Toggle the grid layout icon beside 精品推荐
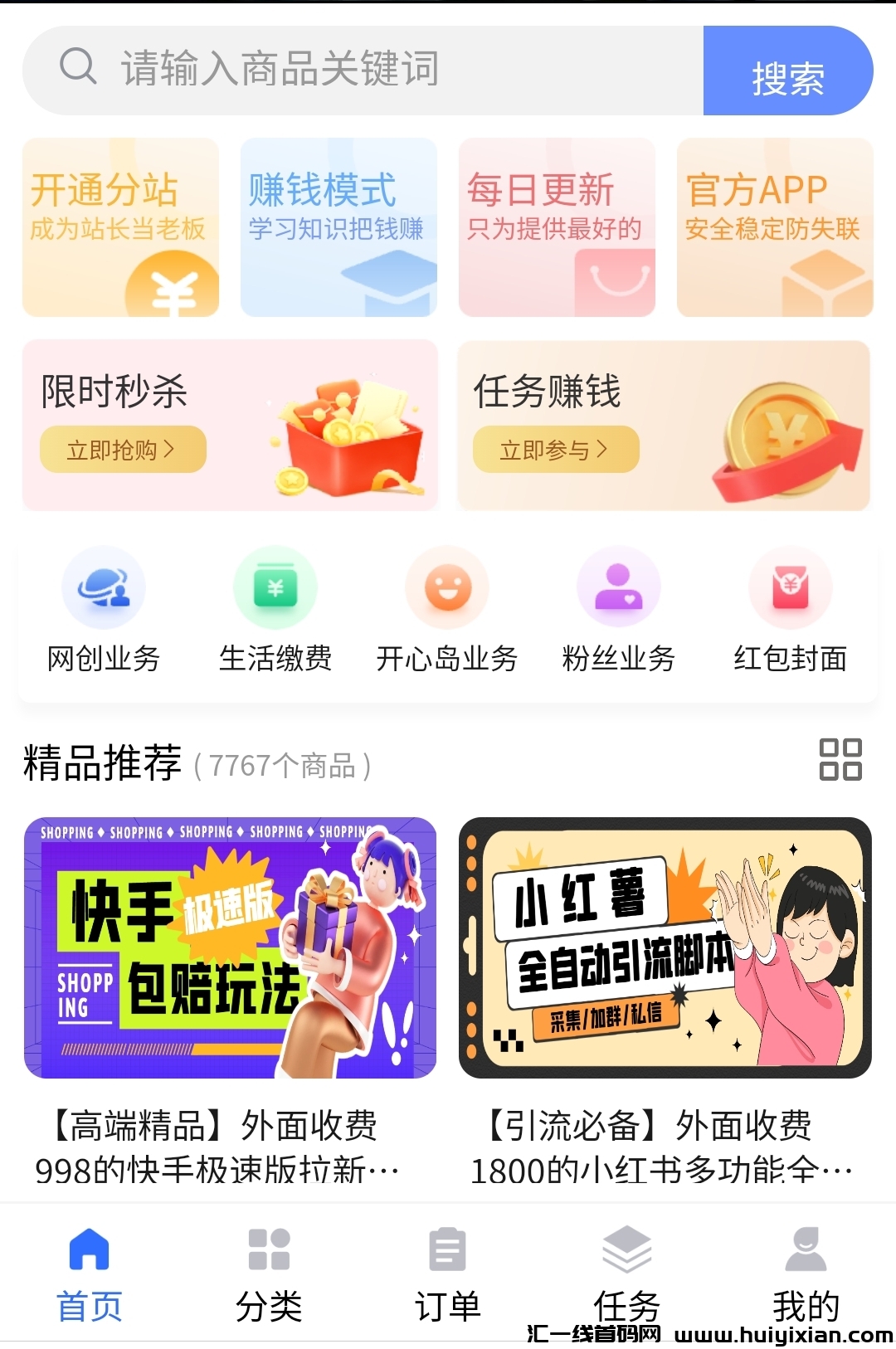This screenshot has width=896, height=1349. click(x=840, y=759)
